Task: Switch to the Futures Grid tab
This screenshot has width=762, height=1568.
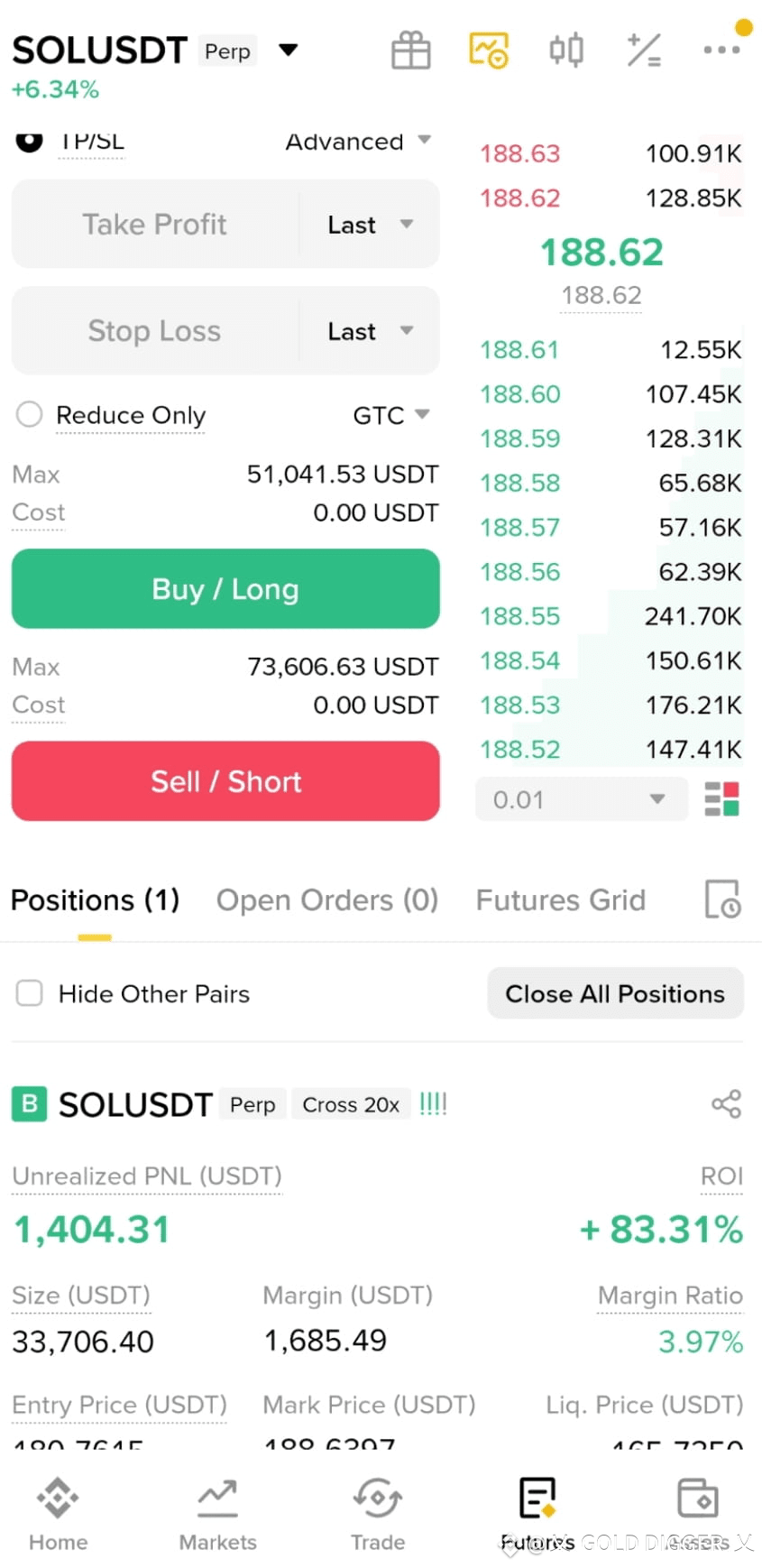Action: coord(560,899)
